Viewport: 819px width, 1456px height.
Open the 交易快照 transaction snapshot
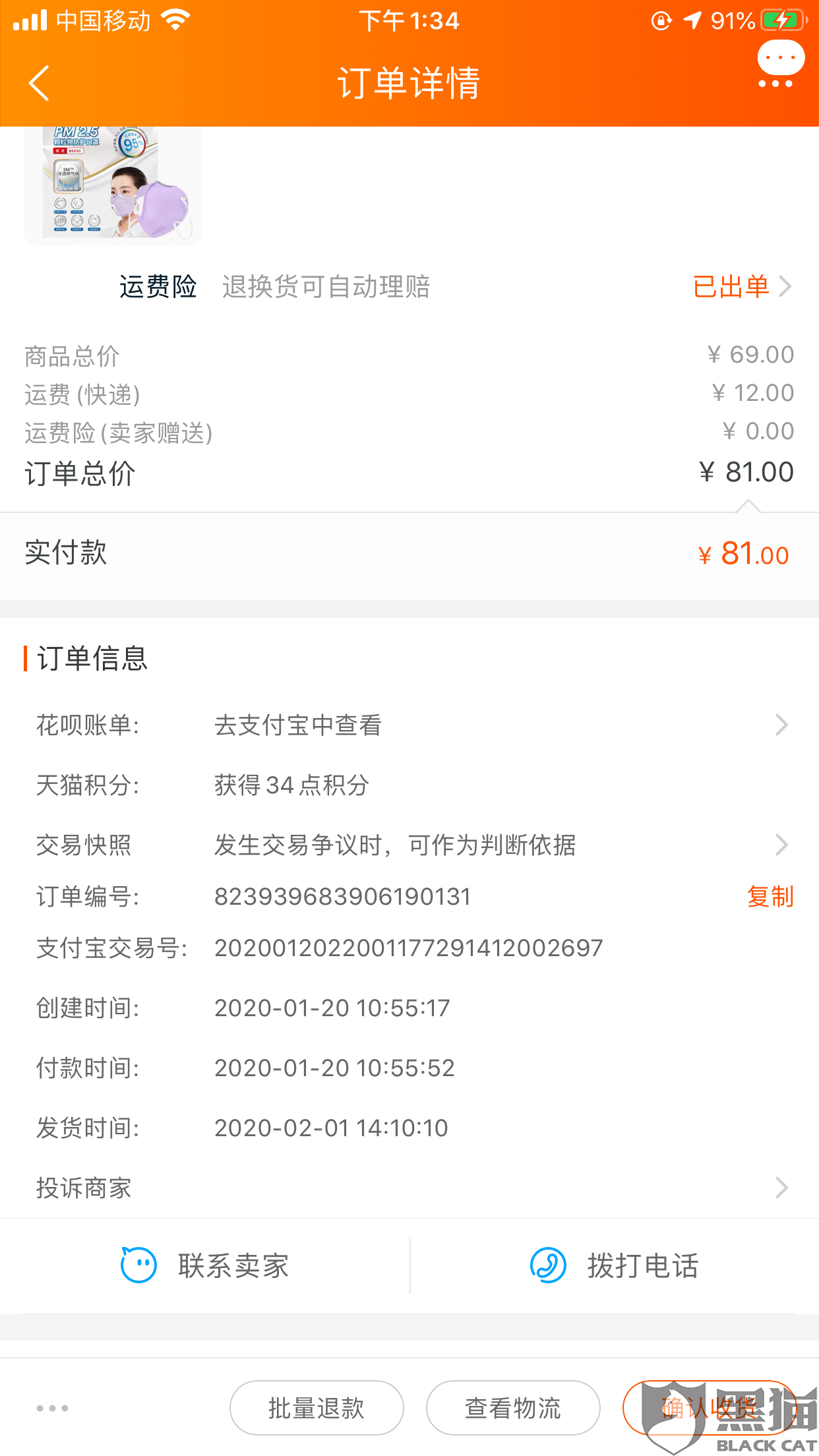[409, 845]
